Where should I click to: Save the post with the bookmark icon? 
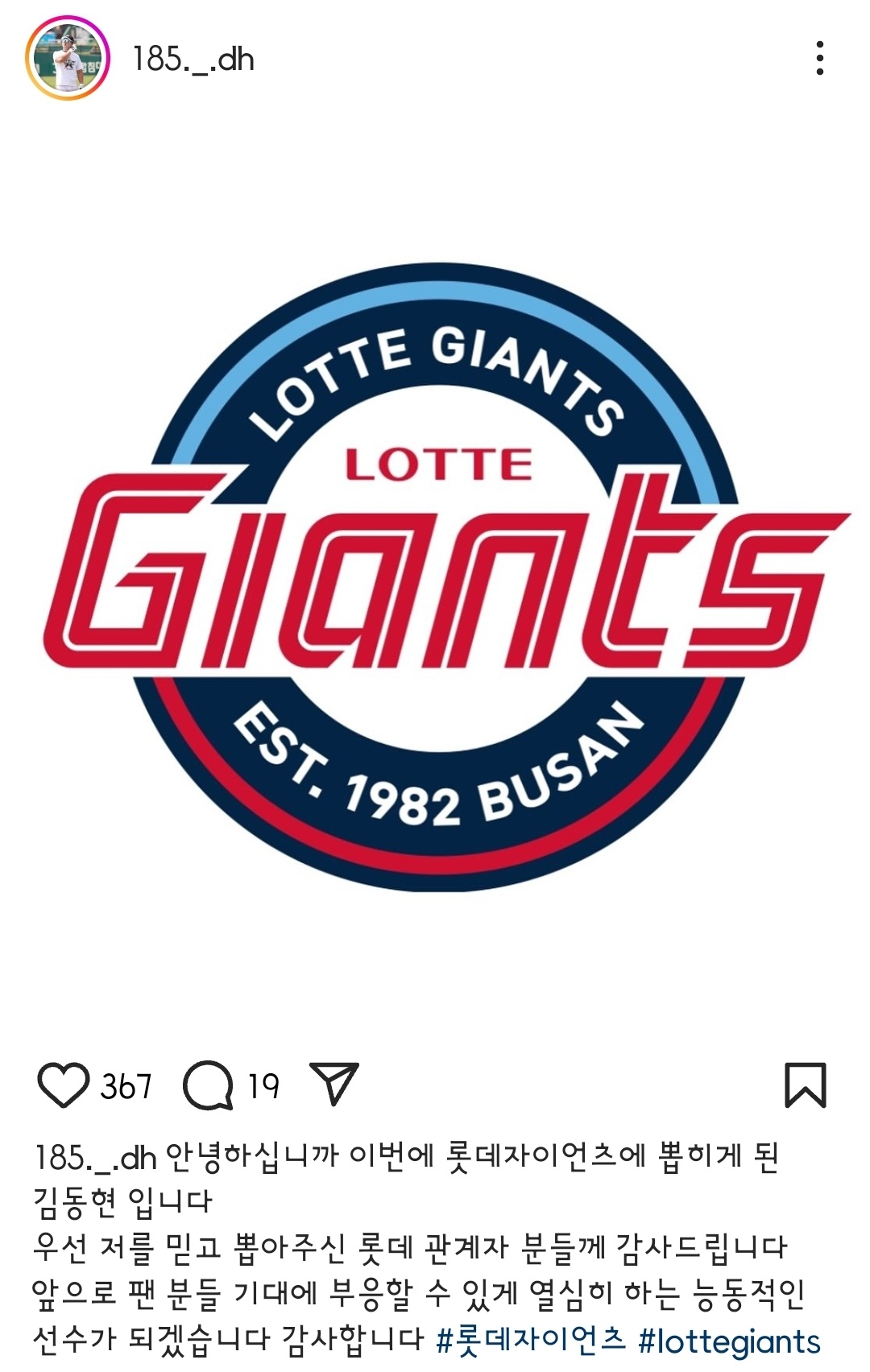(x=805, y=1085)
